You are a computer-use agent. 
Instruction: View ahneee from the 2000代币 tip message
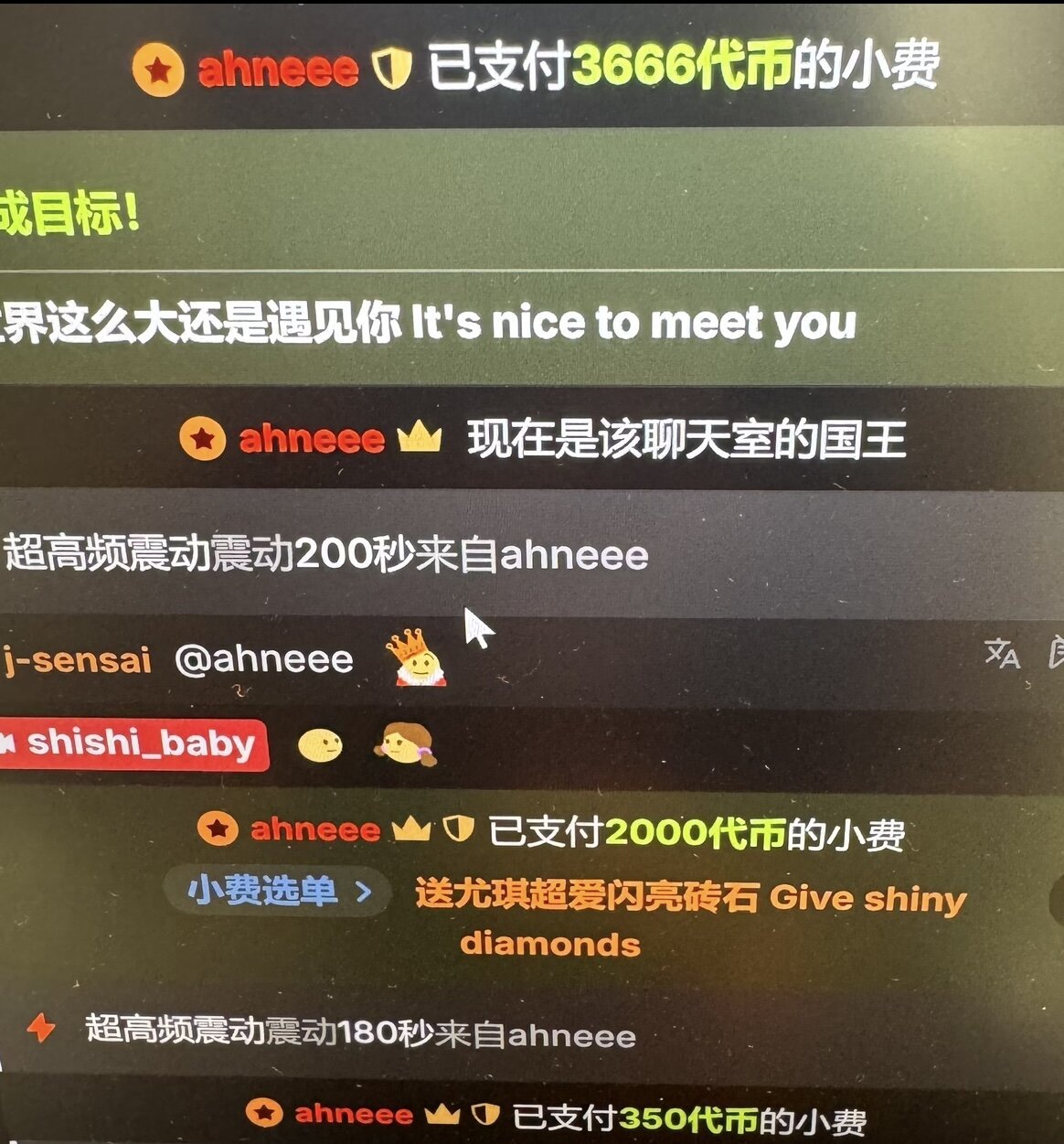click(314, 829)
